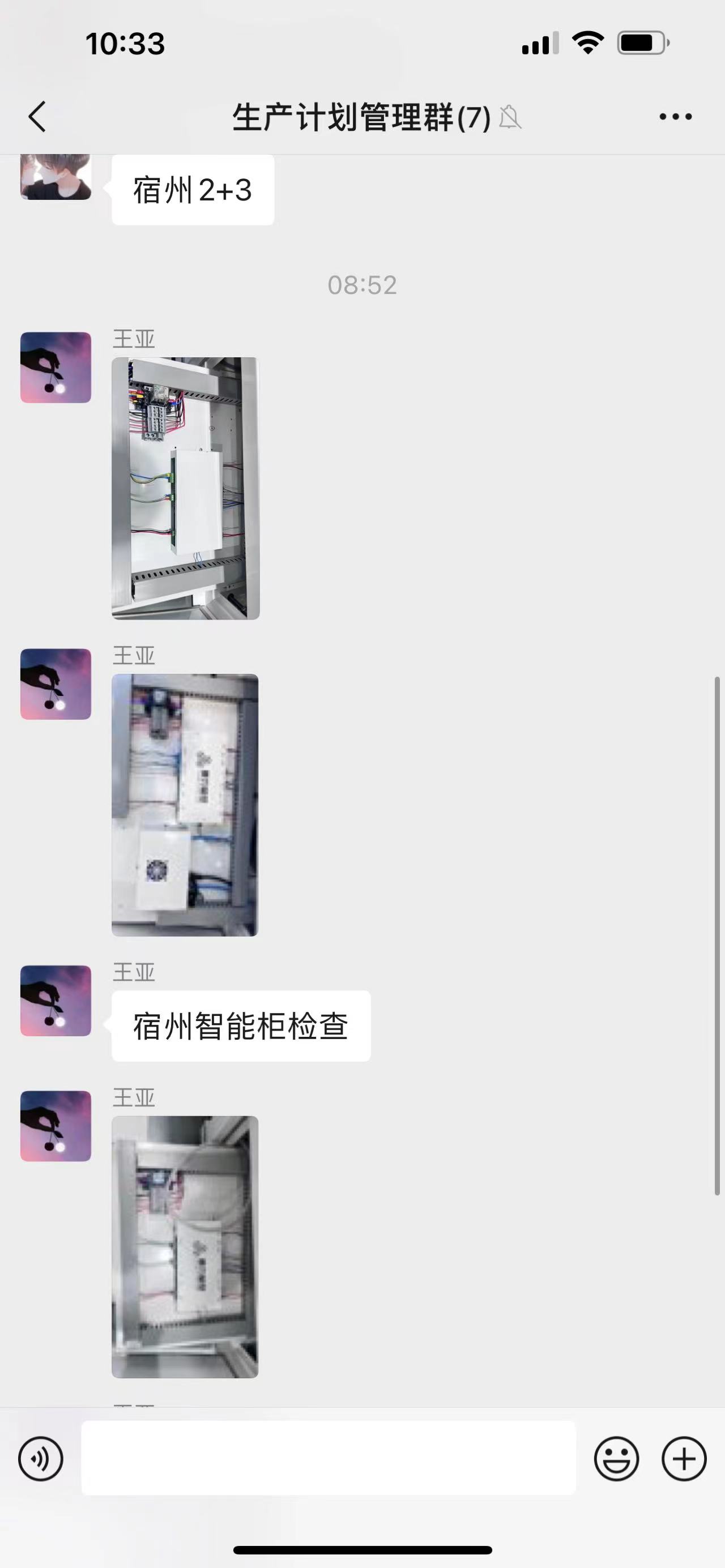Viewport: 725px width, 1568px height.
Task: Open the cabinet photo with the fan unit
Action: coord(185,805)
